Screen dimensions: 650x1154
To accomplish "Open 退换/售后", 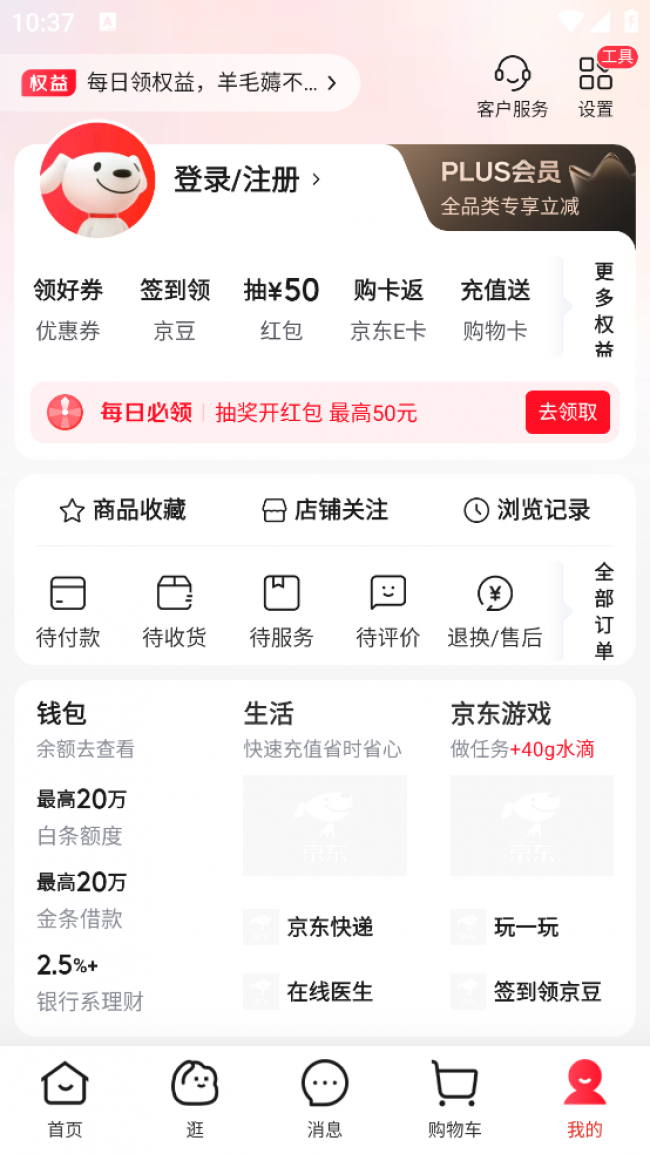I will pyautogui.click(x=494, y=611).
